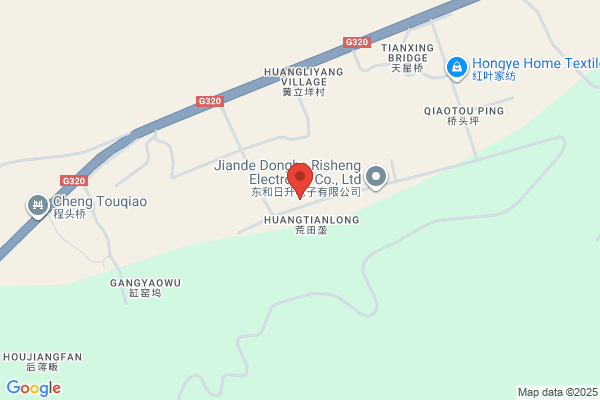Tap the red location pin marker

tap(300, 181)
